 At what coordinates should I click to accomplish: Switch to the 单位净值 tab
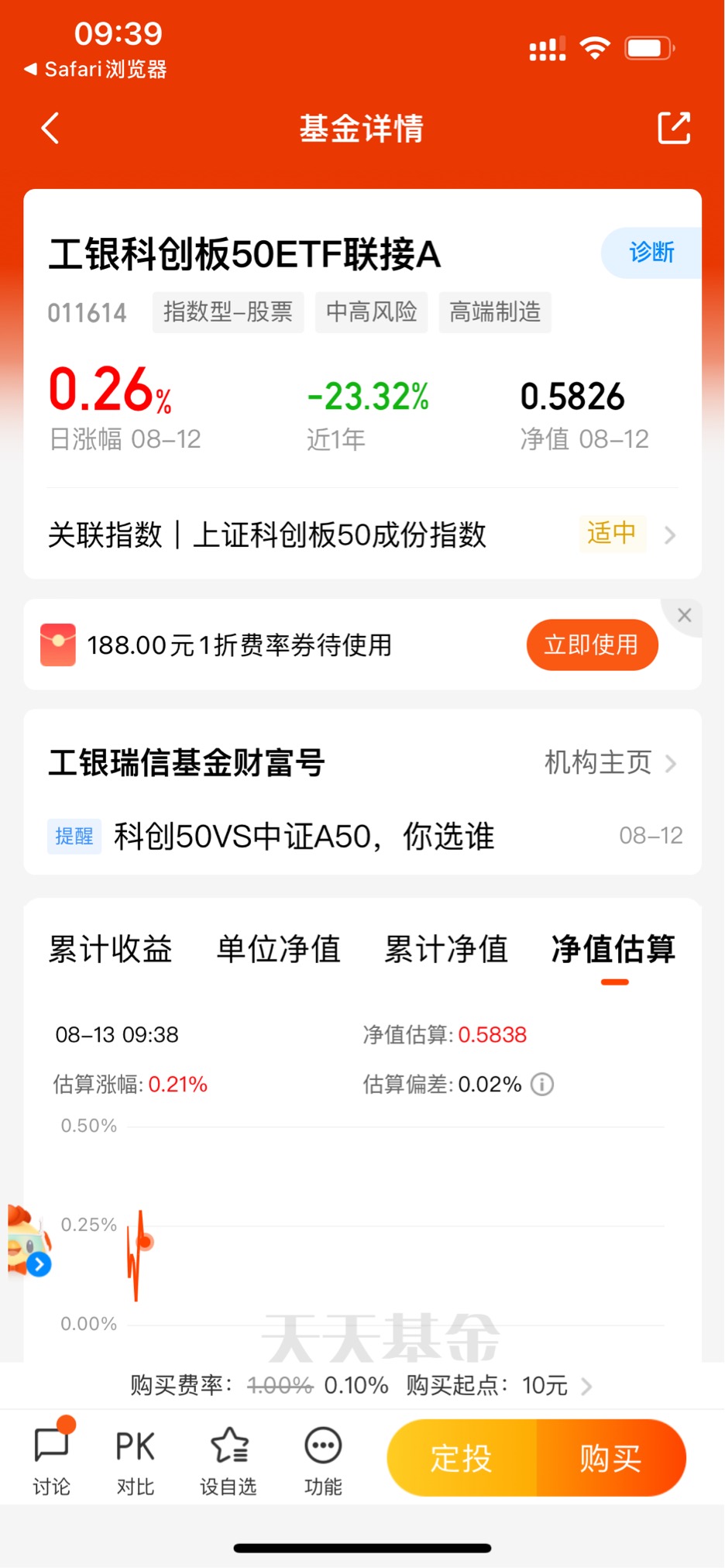click(x=279, y=949)
